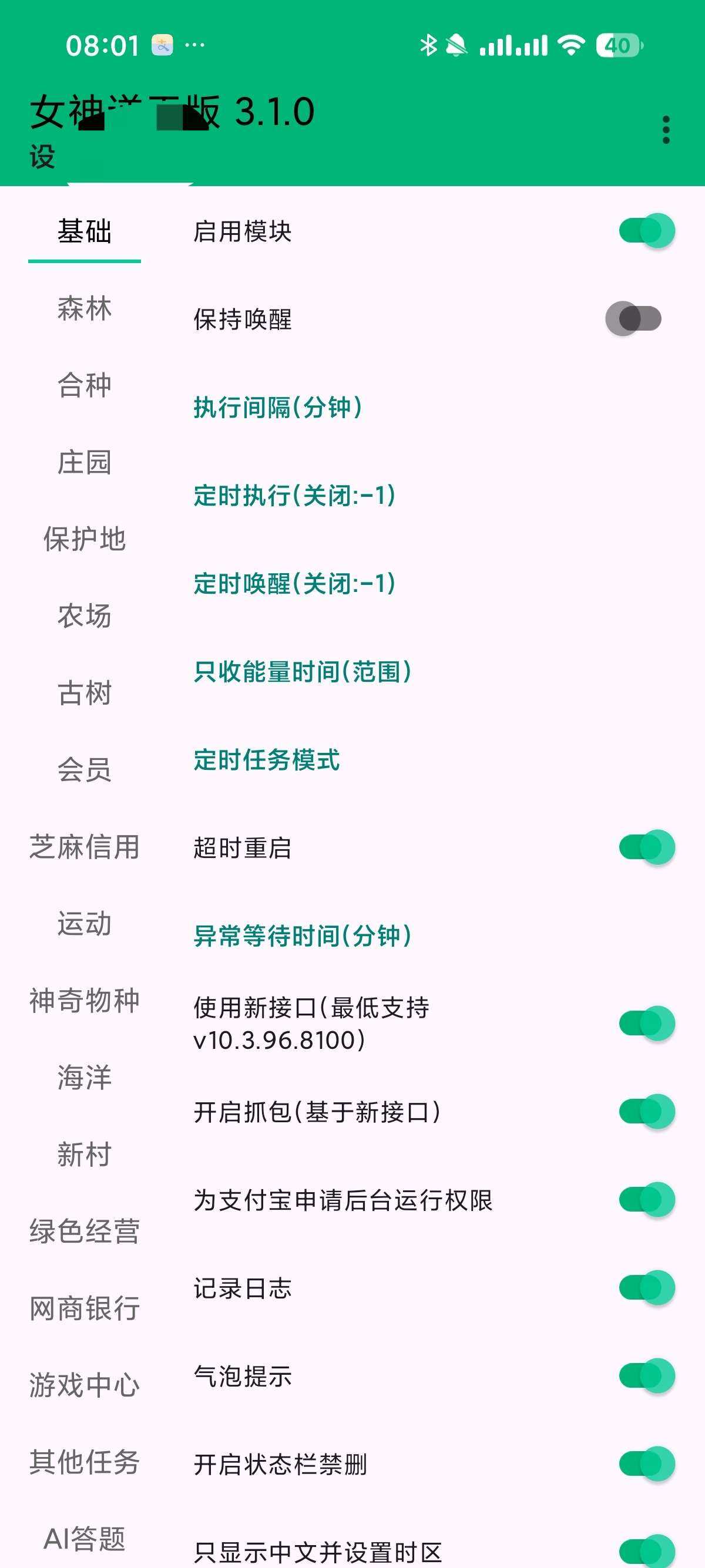Open 执行间隔(分钟) setting

pyautogui.click(x=278, y=407)
